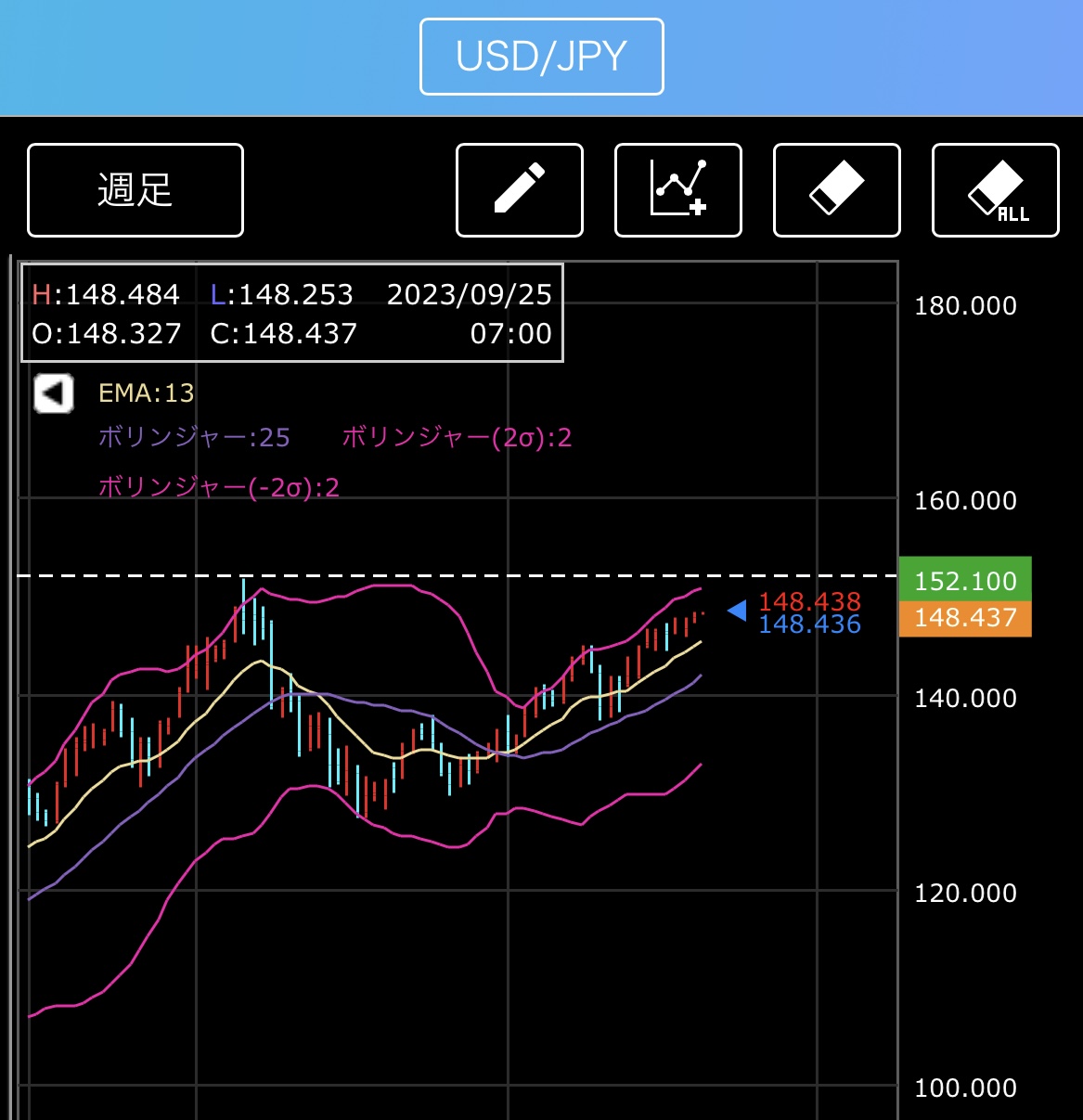The image size is (1083, 1120).
Task: Select the pencil drawing tool
Action: click(520, 190)
